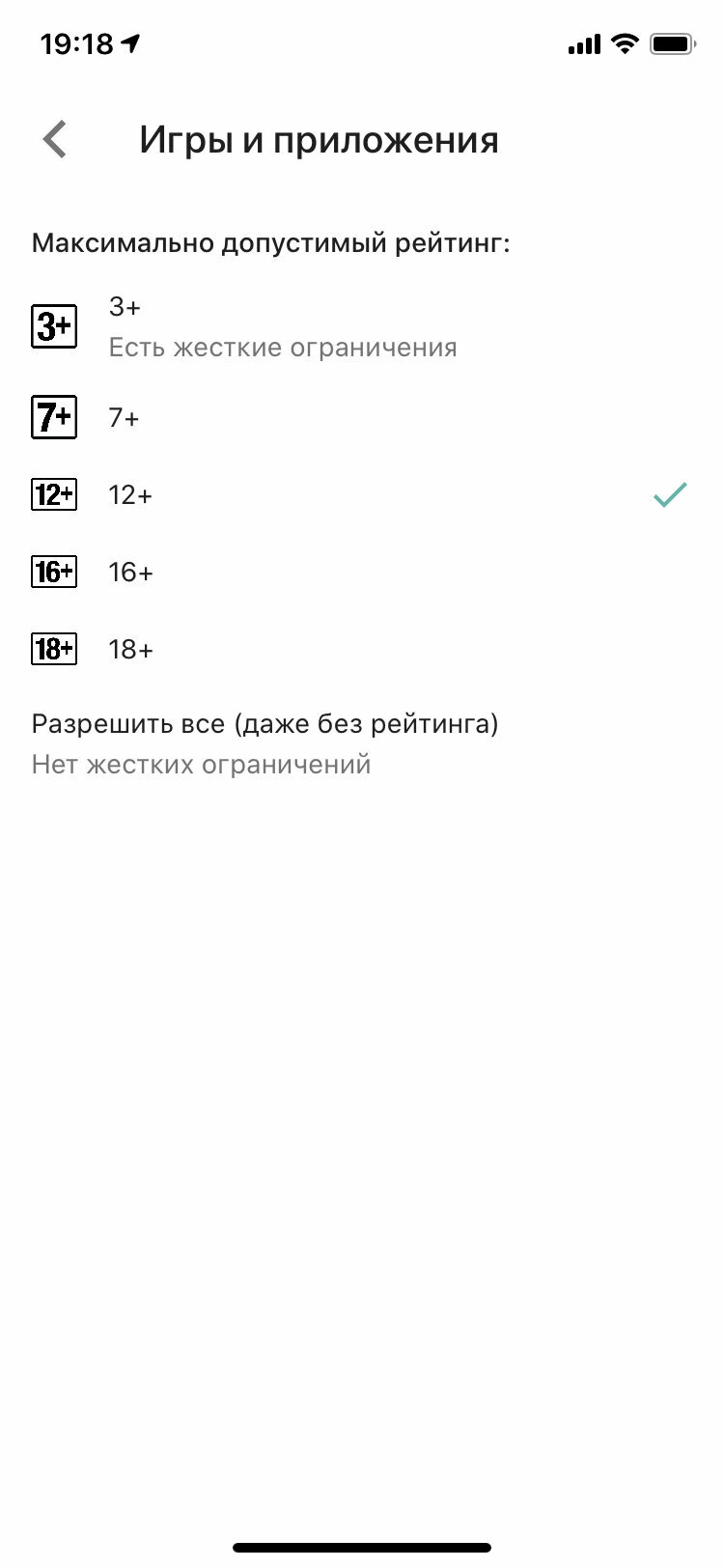Viewport: 724px width, 1568px height.
Task: Choose the 7+ maximum rating
Action: (362, 417)
